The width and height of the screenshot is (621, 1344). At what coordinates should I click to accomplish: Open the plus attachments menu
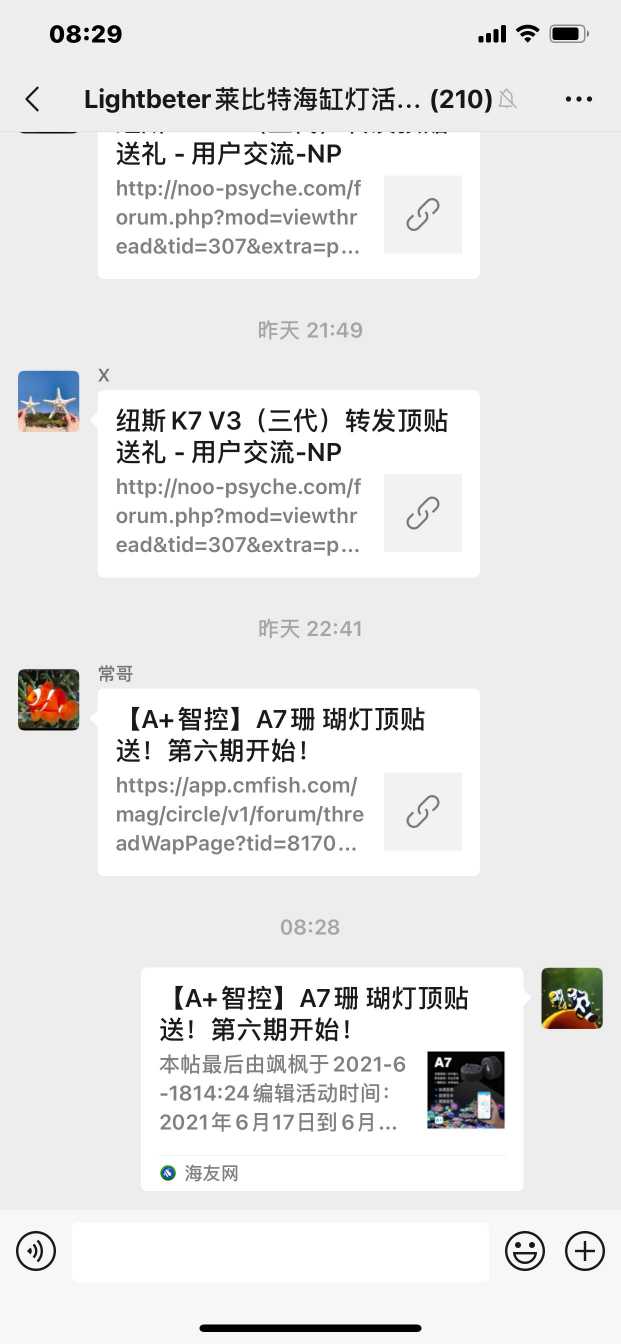[585, 1251]
